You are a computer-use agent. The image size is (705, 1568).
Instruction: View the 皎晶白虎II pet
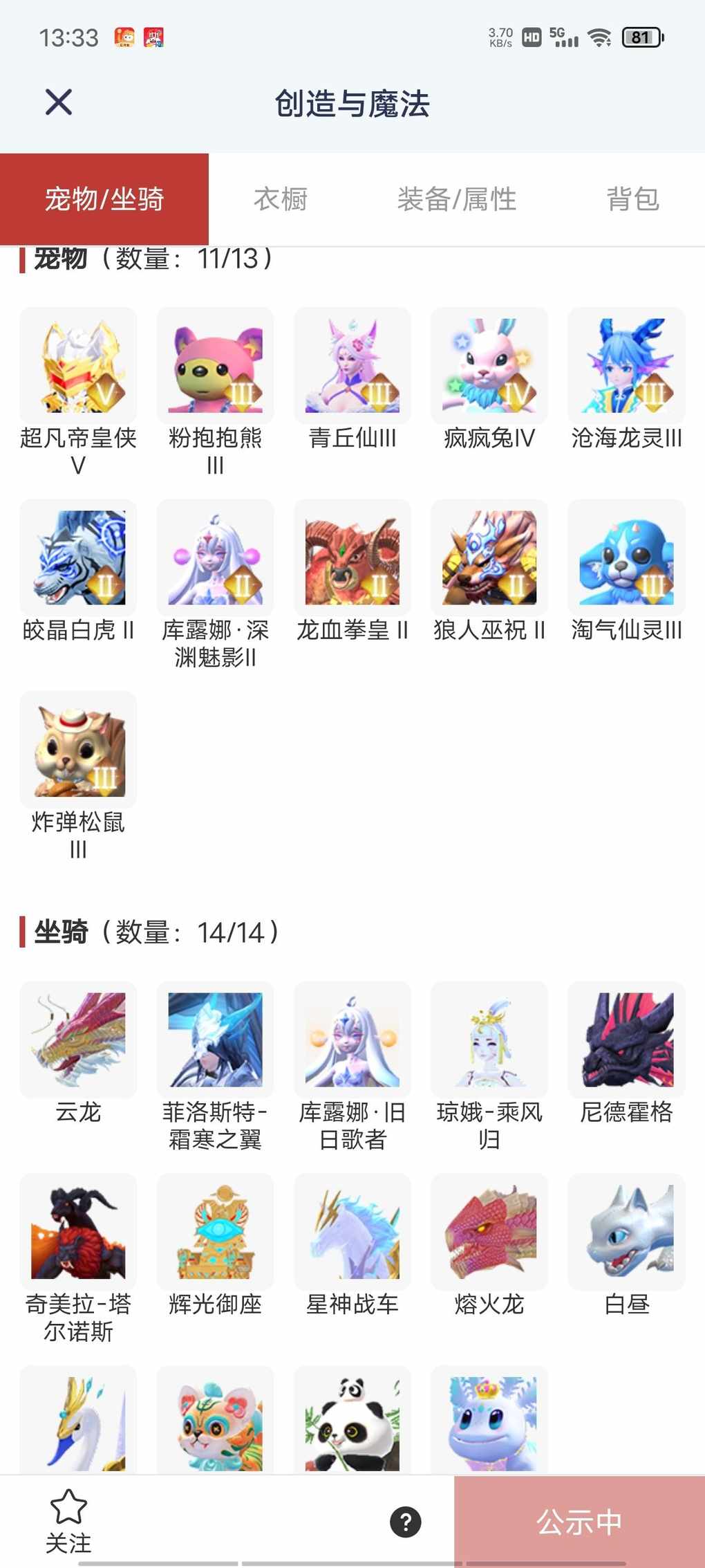pyautogui.click(x=78, y=557)
